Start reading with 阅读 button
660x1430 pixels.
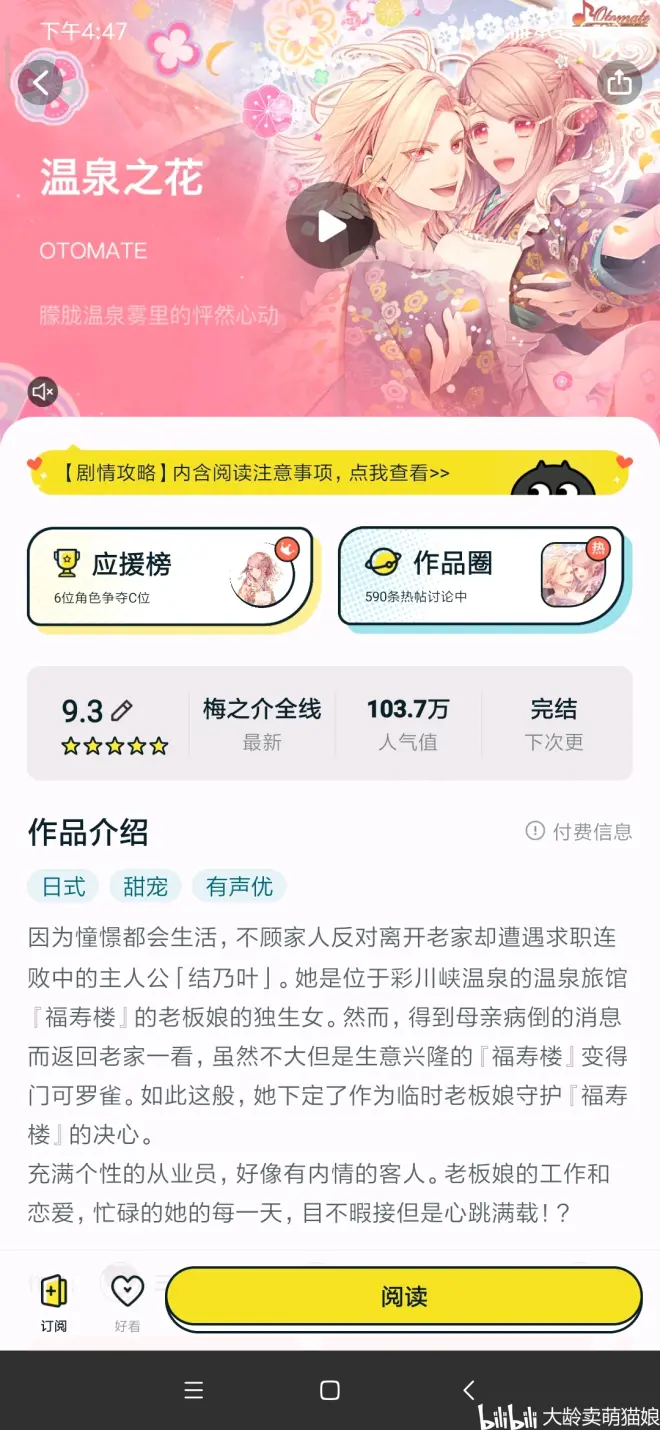tap(404, 1297)
